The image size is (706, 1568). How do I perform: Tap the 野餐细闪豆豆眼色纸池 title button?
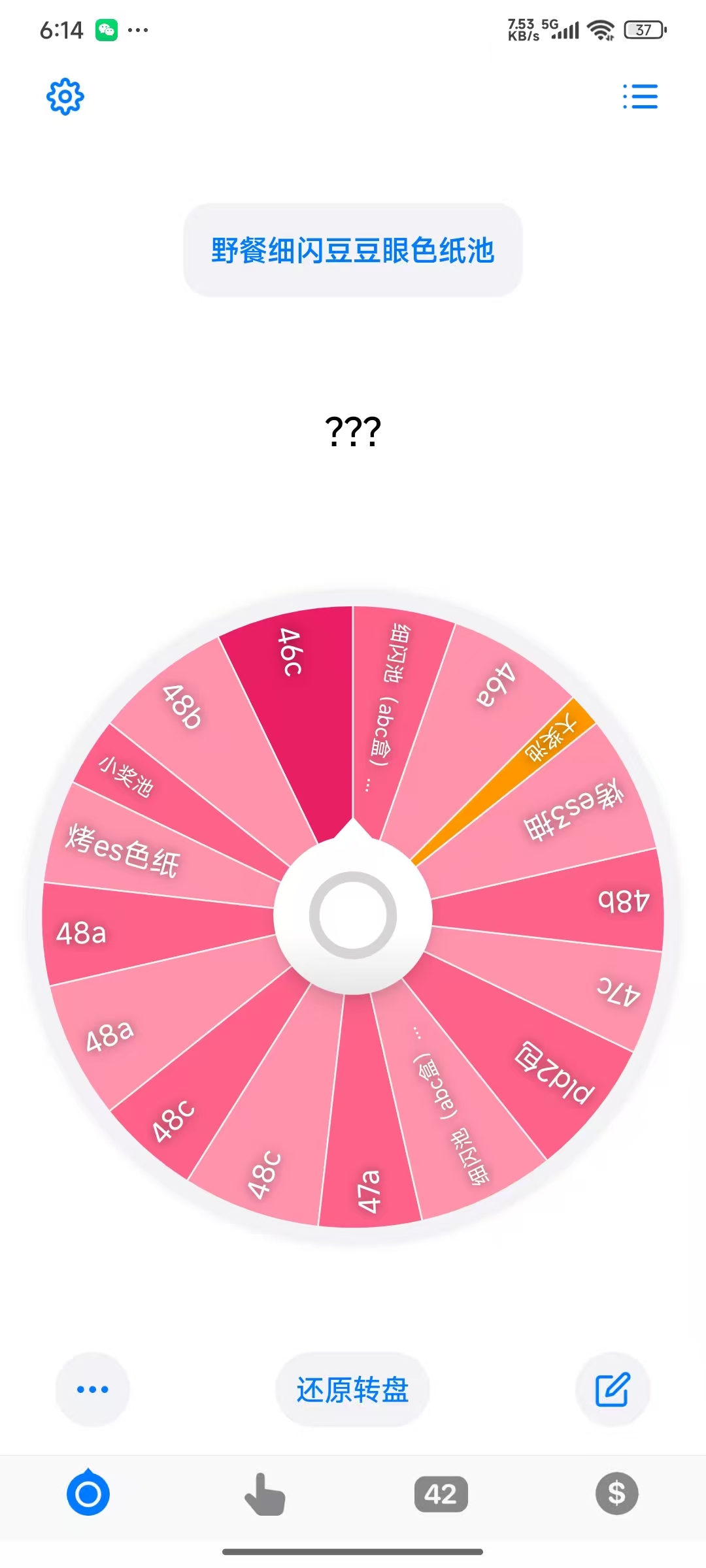353,250
